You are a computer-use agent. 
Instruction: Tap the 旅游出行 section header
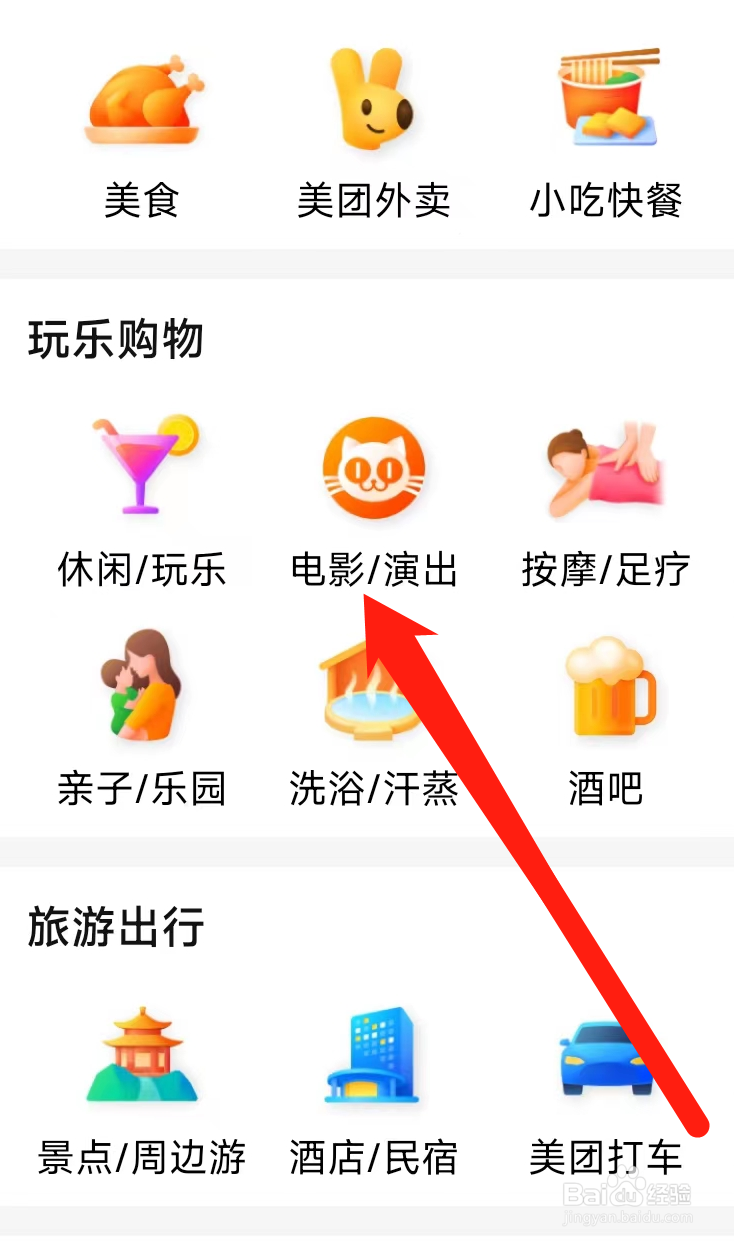[x=113, y=926]
